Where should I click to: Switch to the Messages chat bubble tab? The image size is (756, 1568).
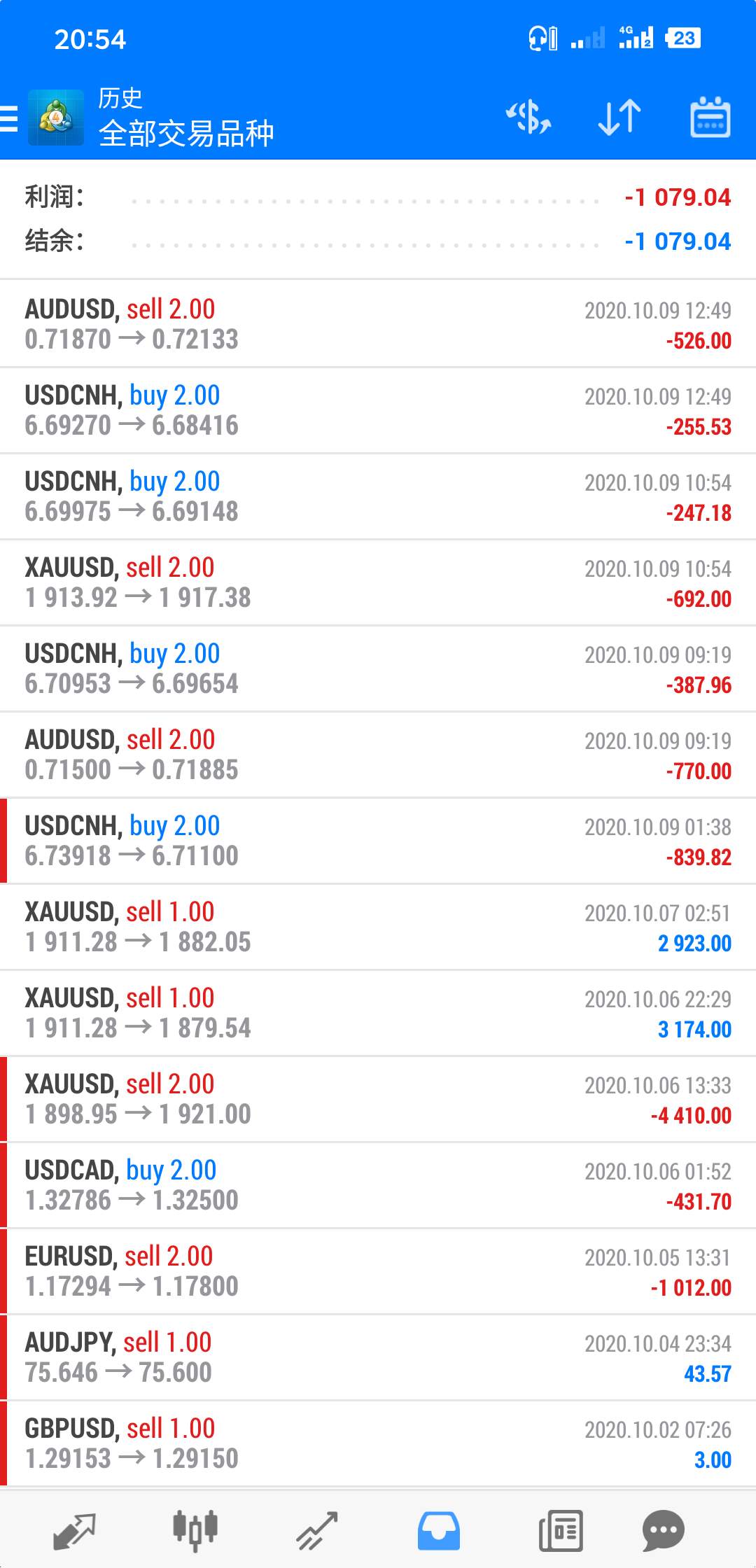(x=663, y=1530)
